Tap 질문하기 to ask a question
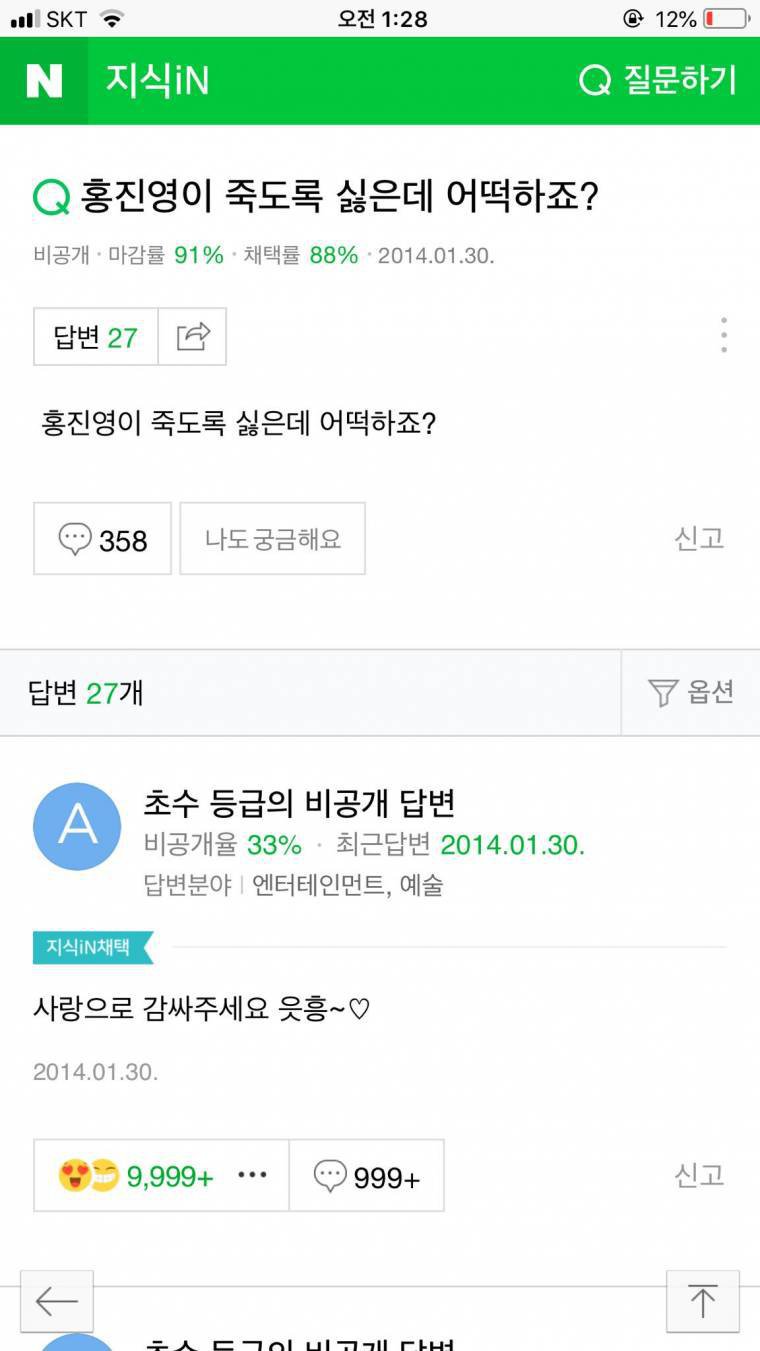 coord(658,80)
